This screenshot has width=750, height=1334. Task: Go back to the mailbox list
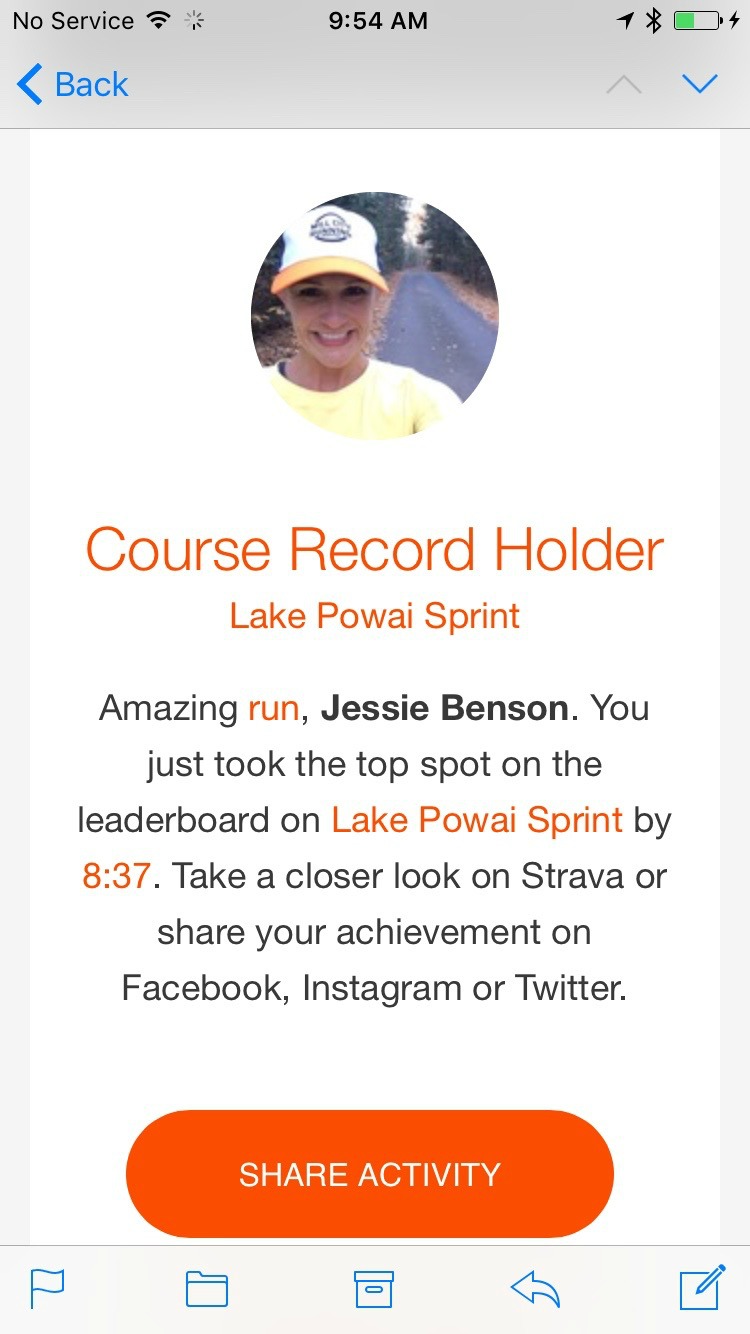tap(73, 85)
